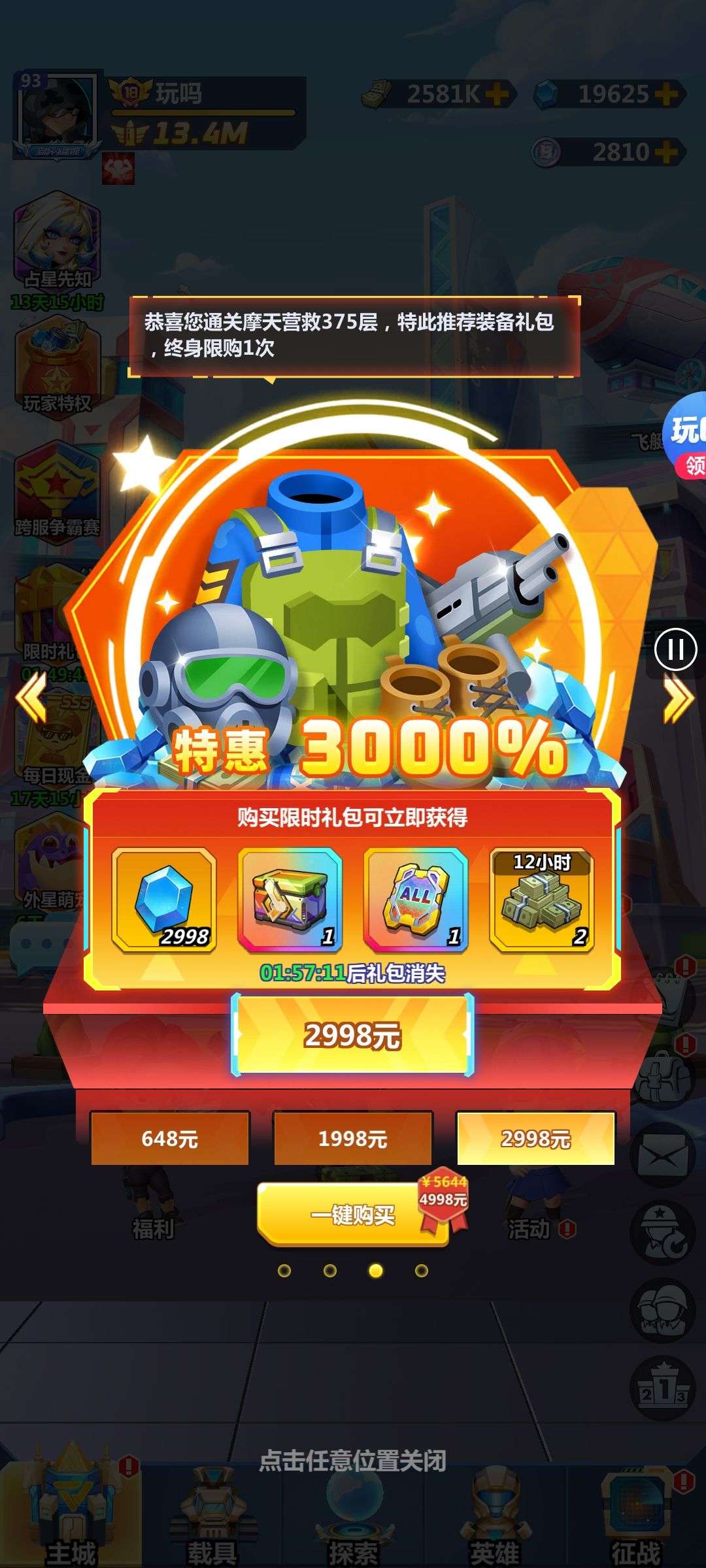This screenshot has height=1568, width=706.
Task: Jump to the first page indicator dot
Action: click(x=284, y=1270)
